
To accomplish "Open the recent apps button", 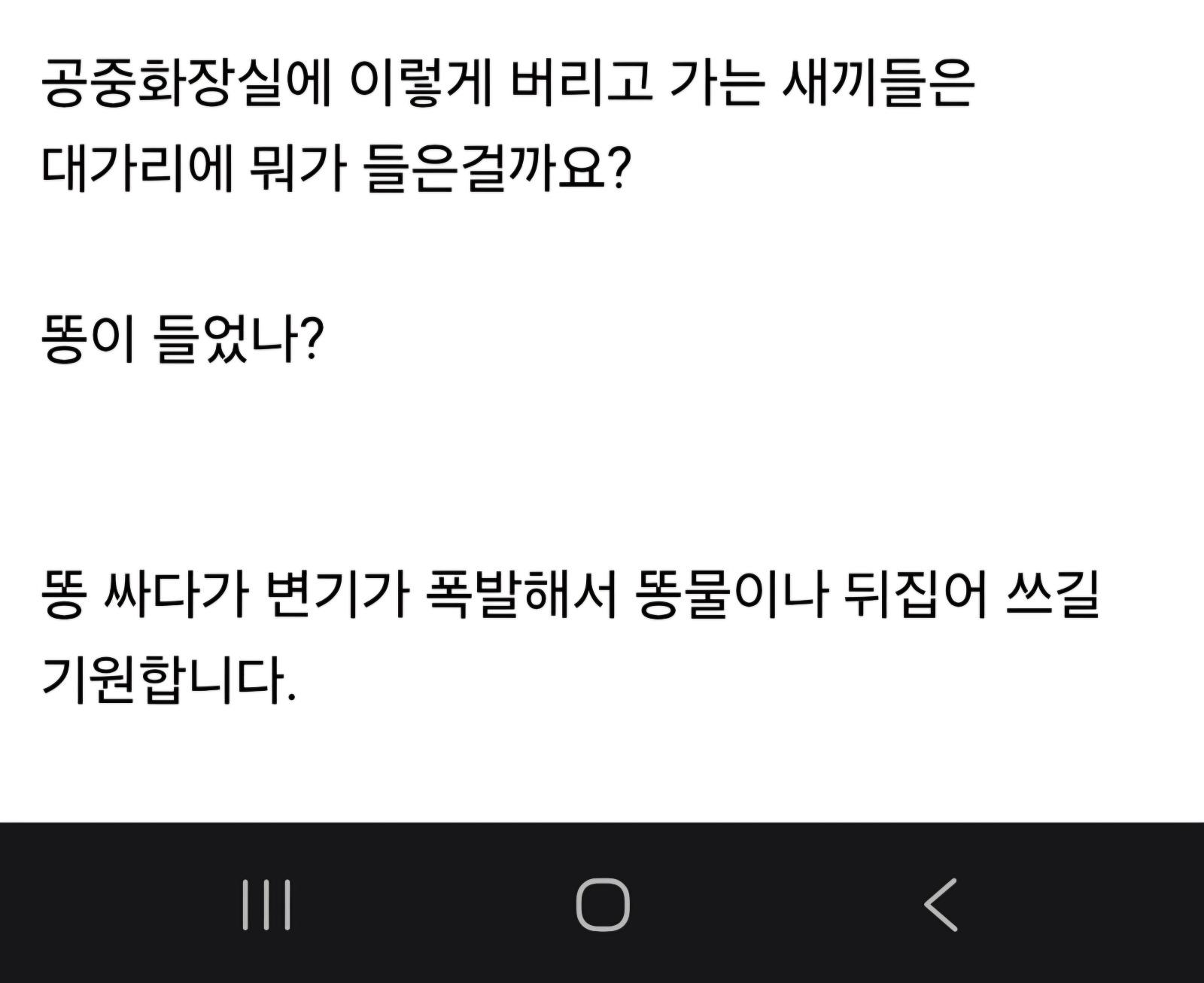I will pyautogui.click(x=266, y=904).
